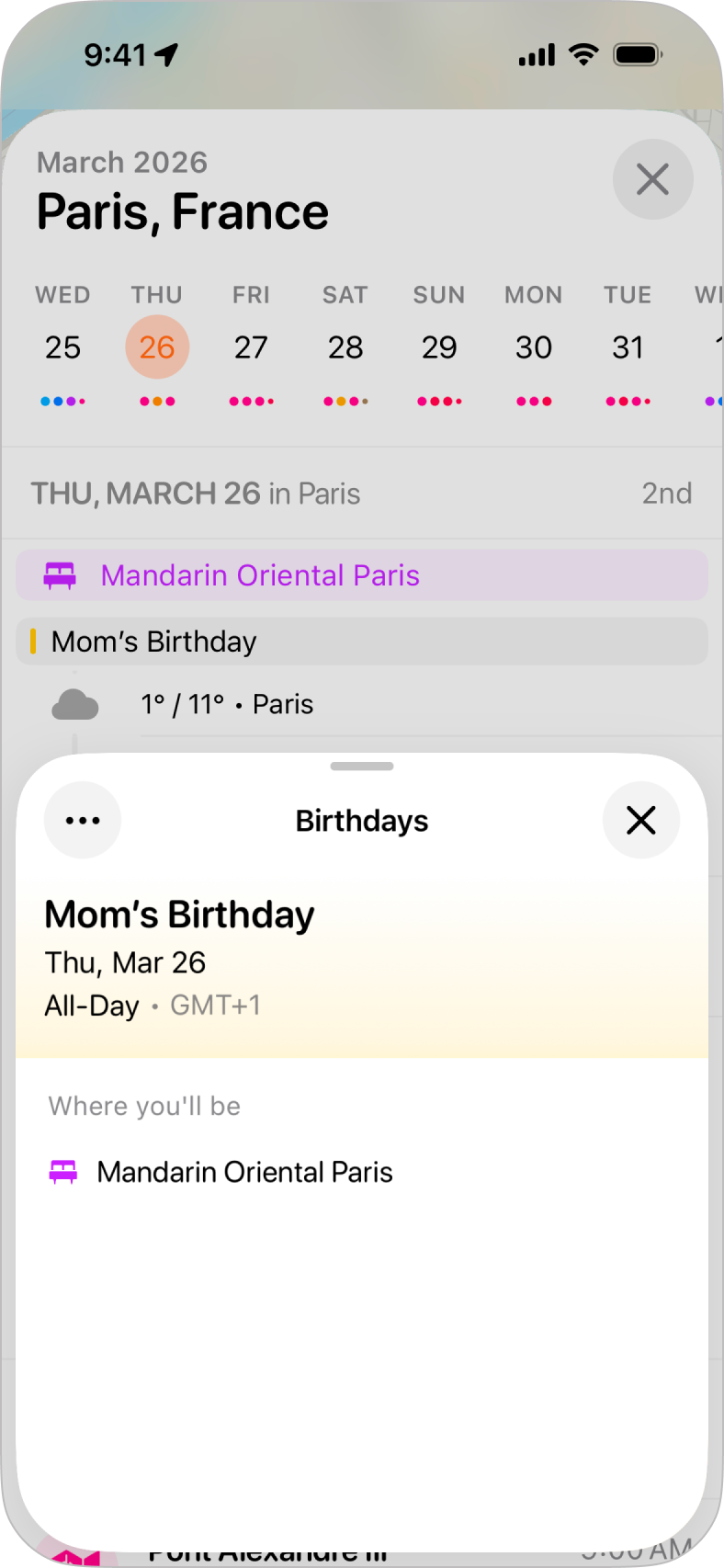Open Mom's Birthday all-day event row

click(362, 642)
